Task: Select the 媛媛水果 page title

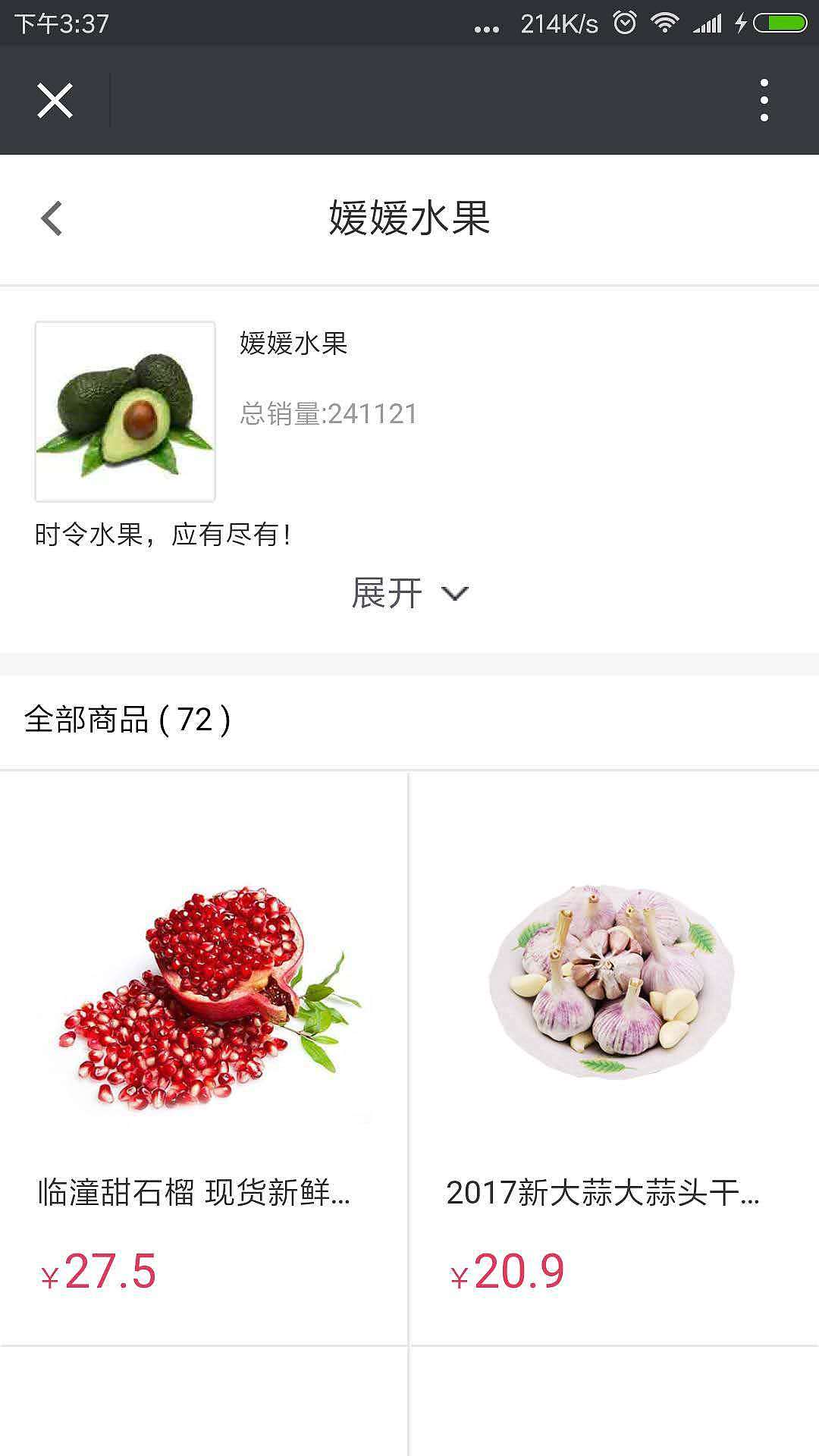Action: (409, 220)
